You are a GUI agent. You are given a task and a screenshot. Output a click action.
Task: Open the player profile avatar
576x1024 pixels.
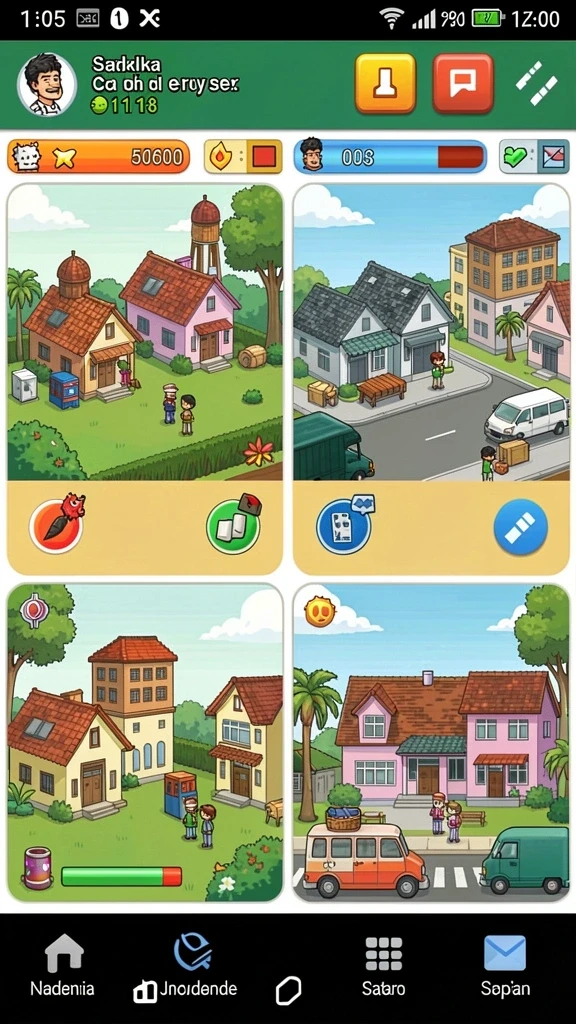point(46,84)
